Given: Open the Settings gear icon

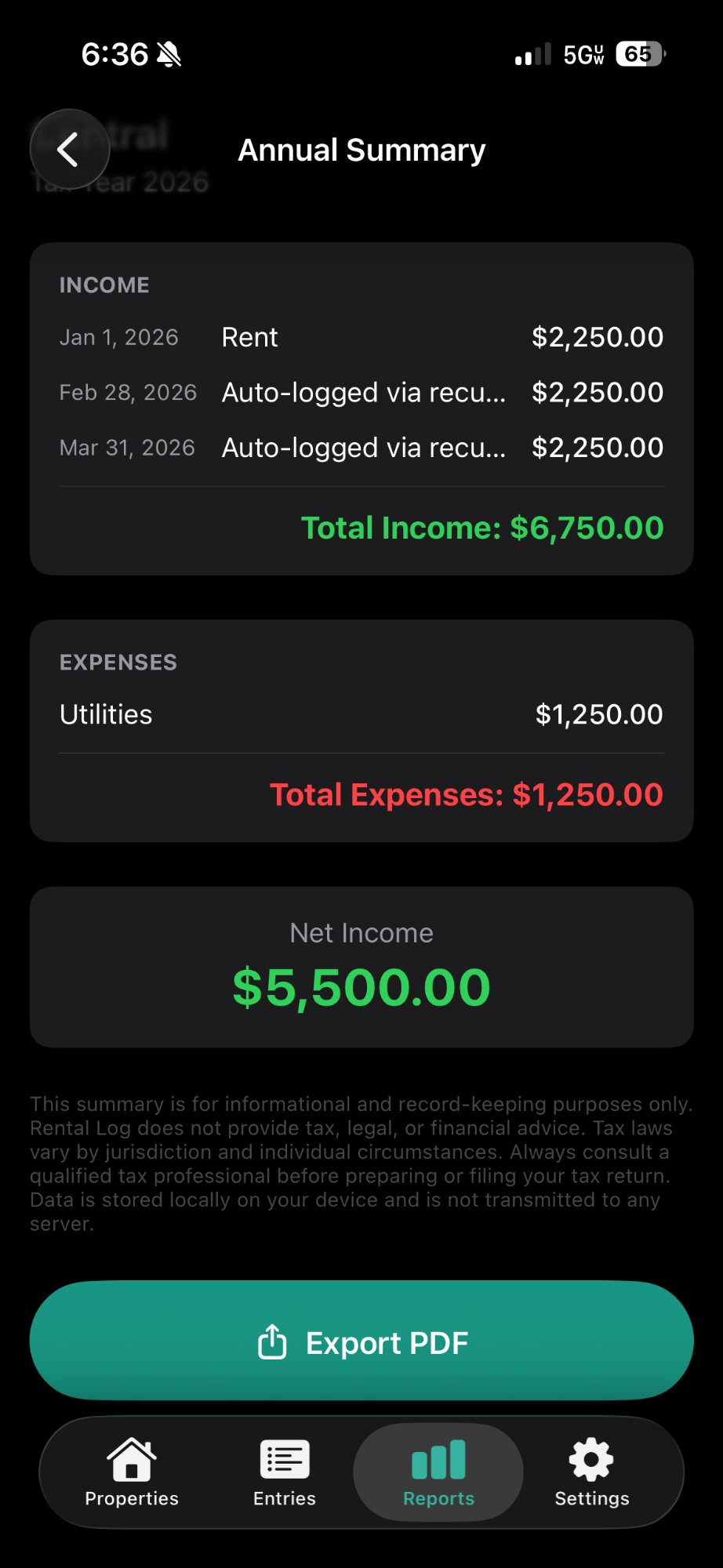Looking at the screenshot, I should click(x=591, y=1460).
